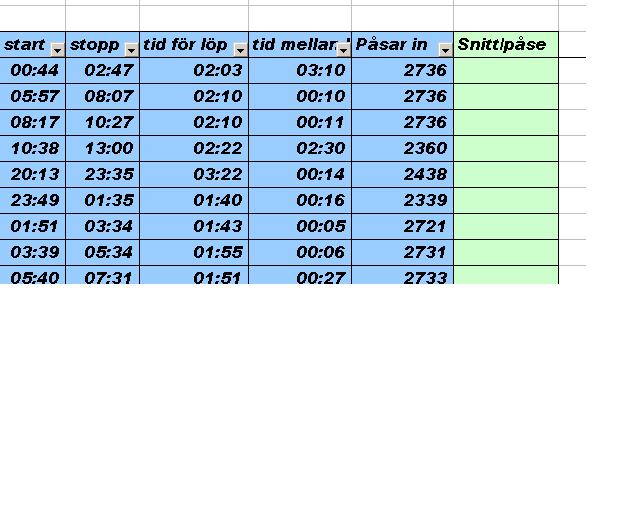
Task: Open the tid för löp filter dropdown
Action: coord(240,50)
